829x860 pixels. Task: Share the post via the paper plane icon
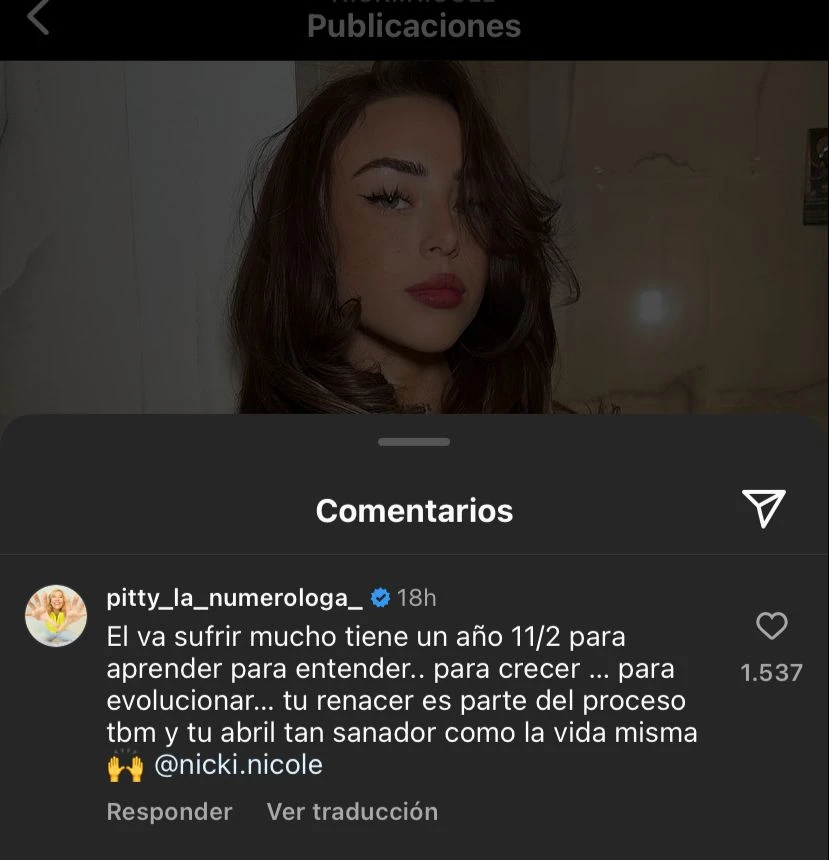(764, 508)
